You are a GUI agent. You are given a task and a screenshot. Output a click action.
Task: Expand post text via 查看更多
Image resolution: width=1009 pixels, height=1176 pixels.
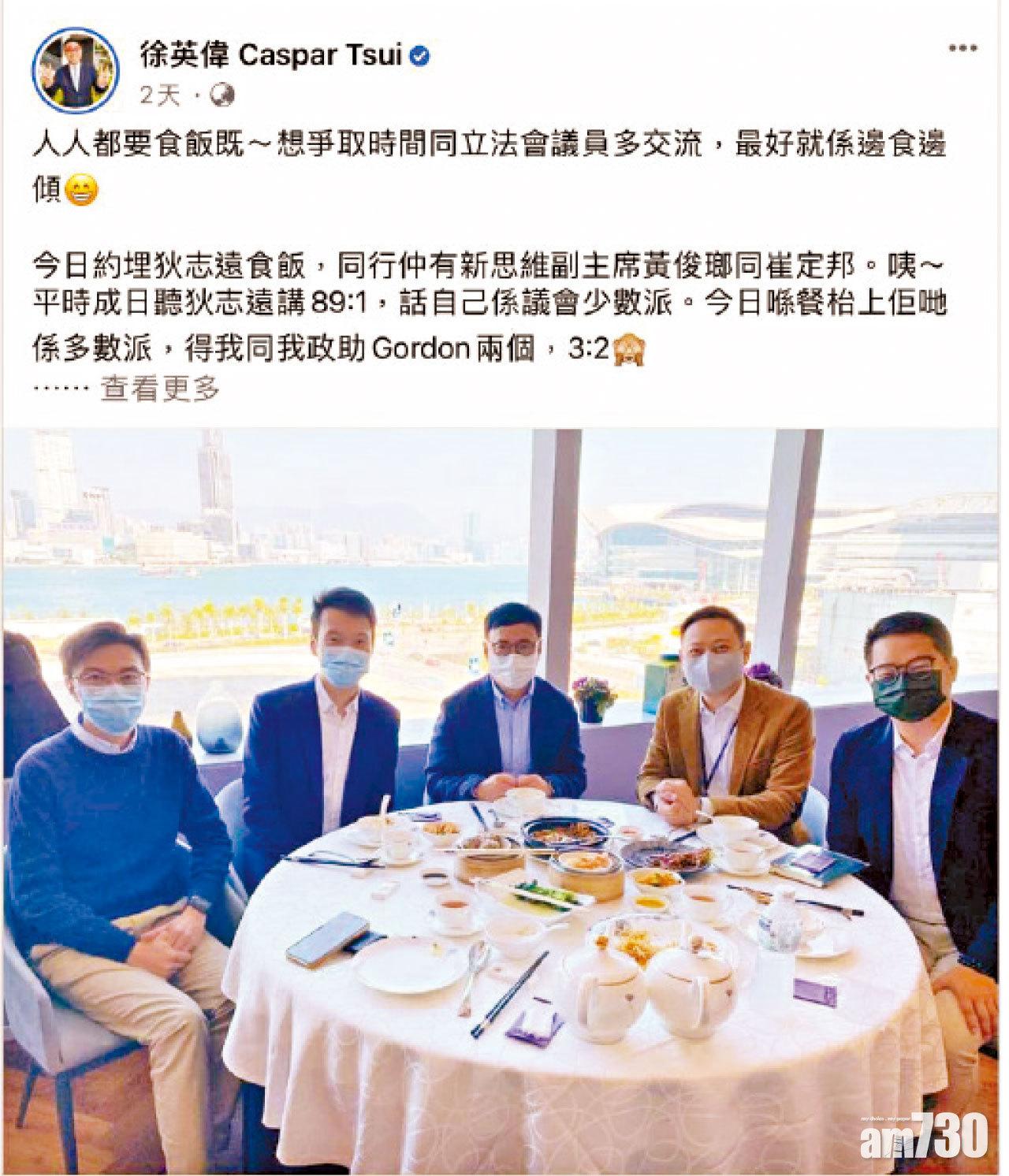click(158, 388)
